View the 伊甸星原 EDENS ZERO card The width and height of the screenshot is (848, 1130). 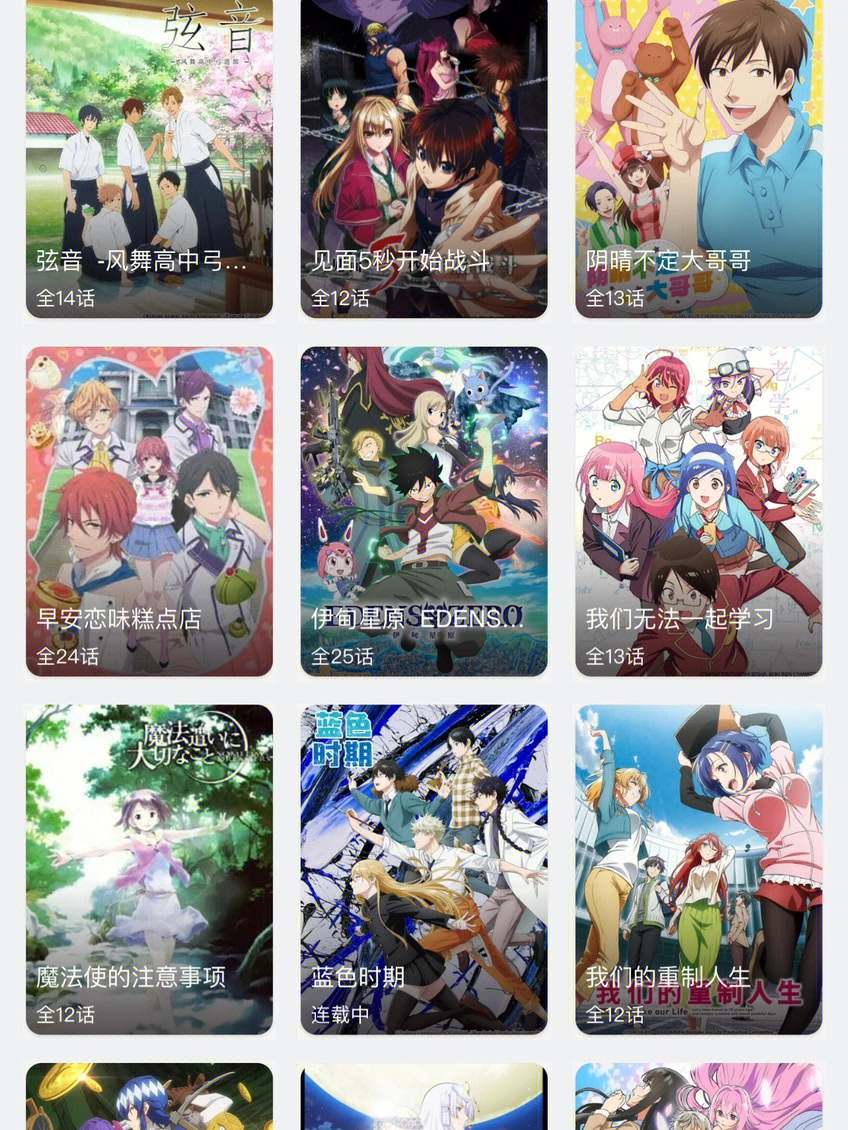424,510
